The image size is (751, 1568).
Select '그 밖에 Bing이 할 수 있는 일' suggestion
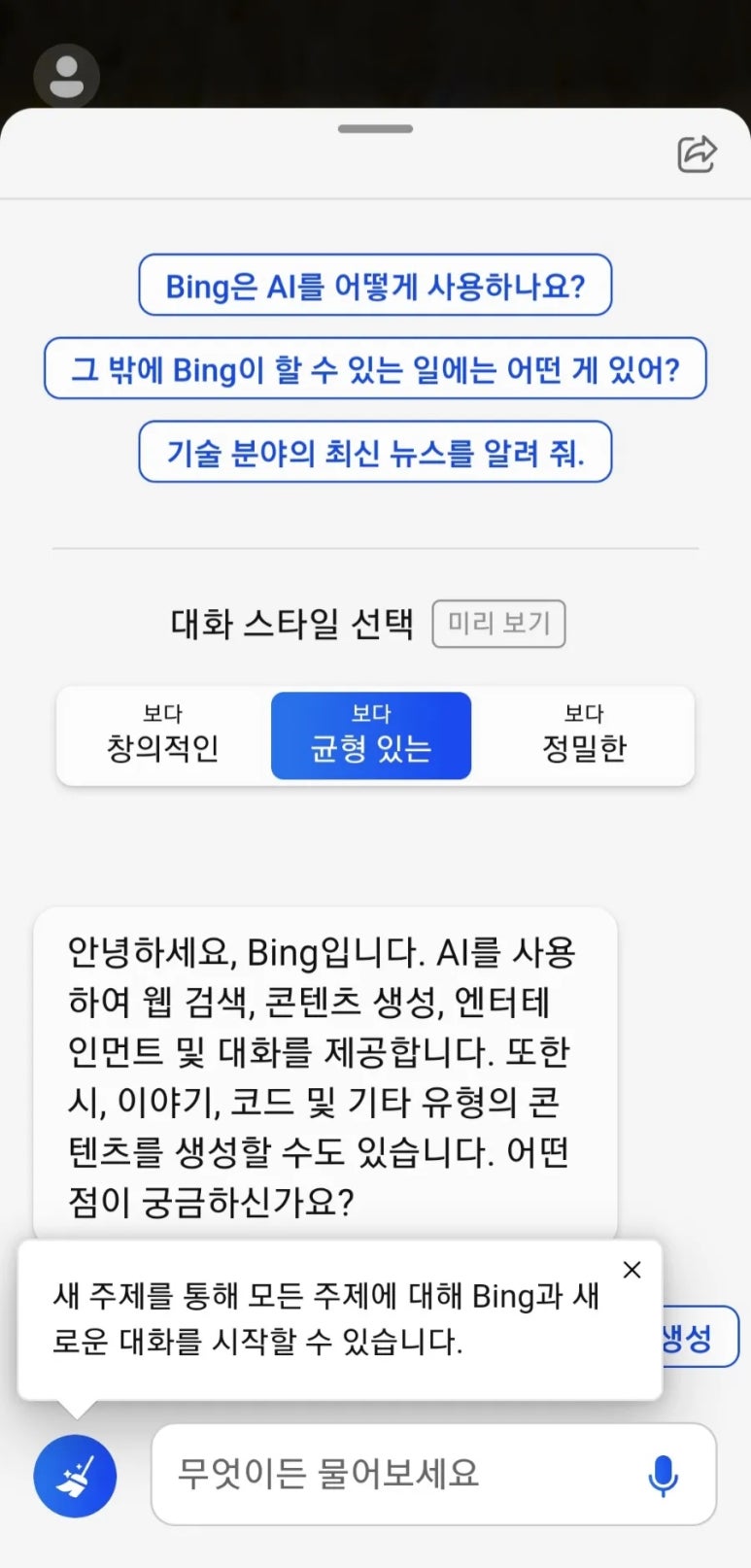[x=375, y=369]
